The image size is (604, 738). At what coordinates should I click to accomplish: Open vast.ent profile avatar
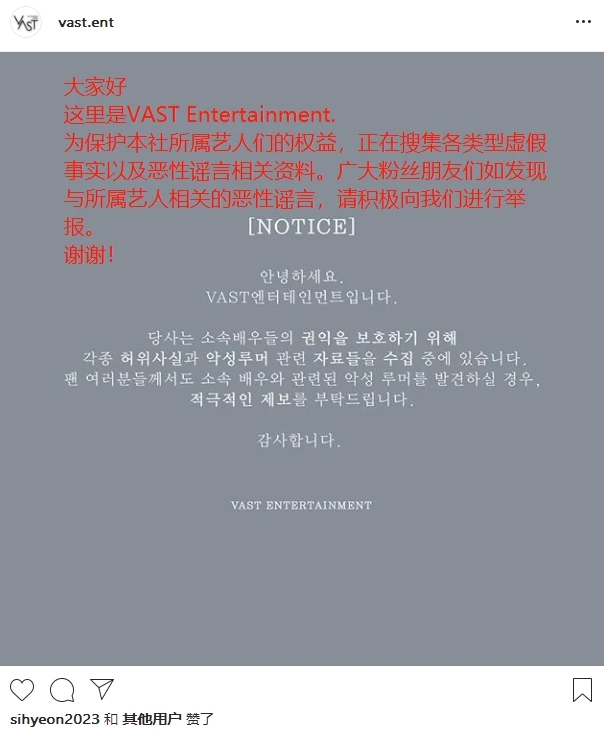(x=26, y=22)
